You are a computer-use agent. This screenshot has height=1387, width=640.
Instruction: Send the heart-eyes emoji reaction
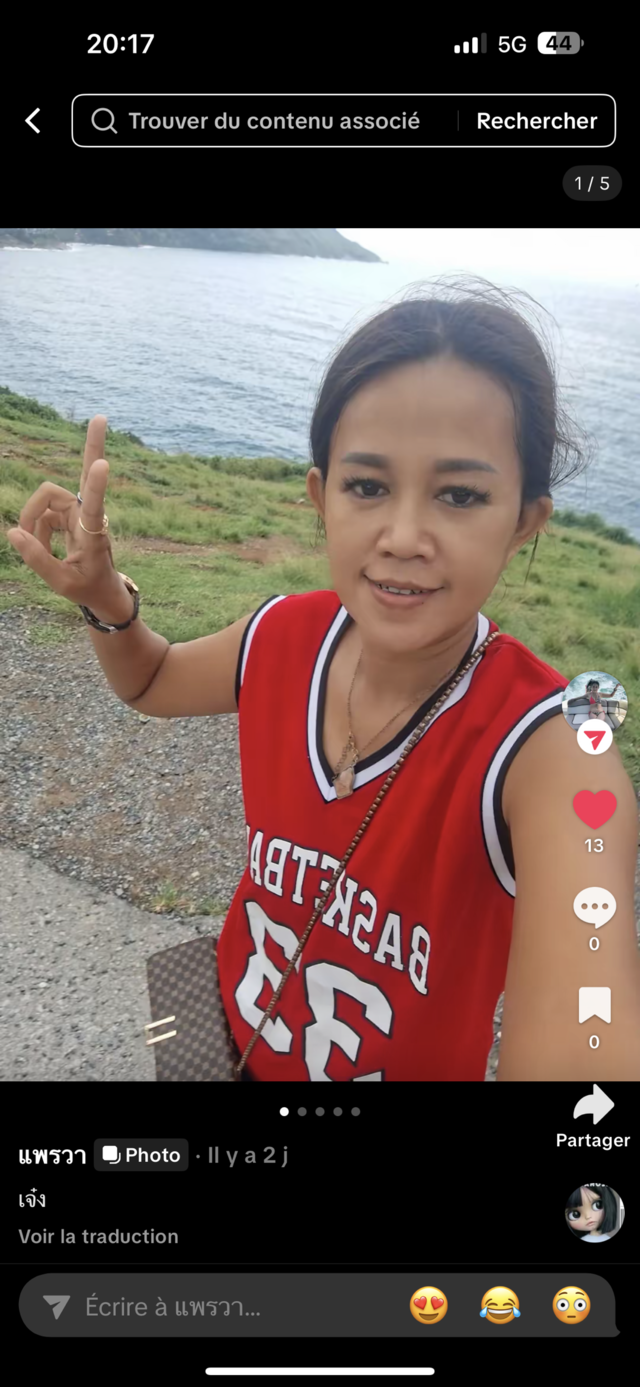tap(429, 1306)
